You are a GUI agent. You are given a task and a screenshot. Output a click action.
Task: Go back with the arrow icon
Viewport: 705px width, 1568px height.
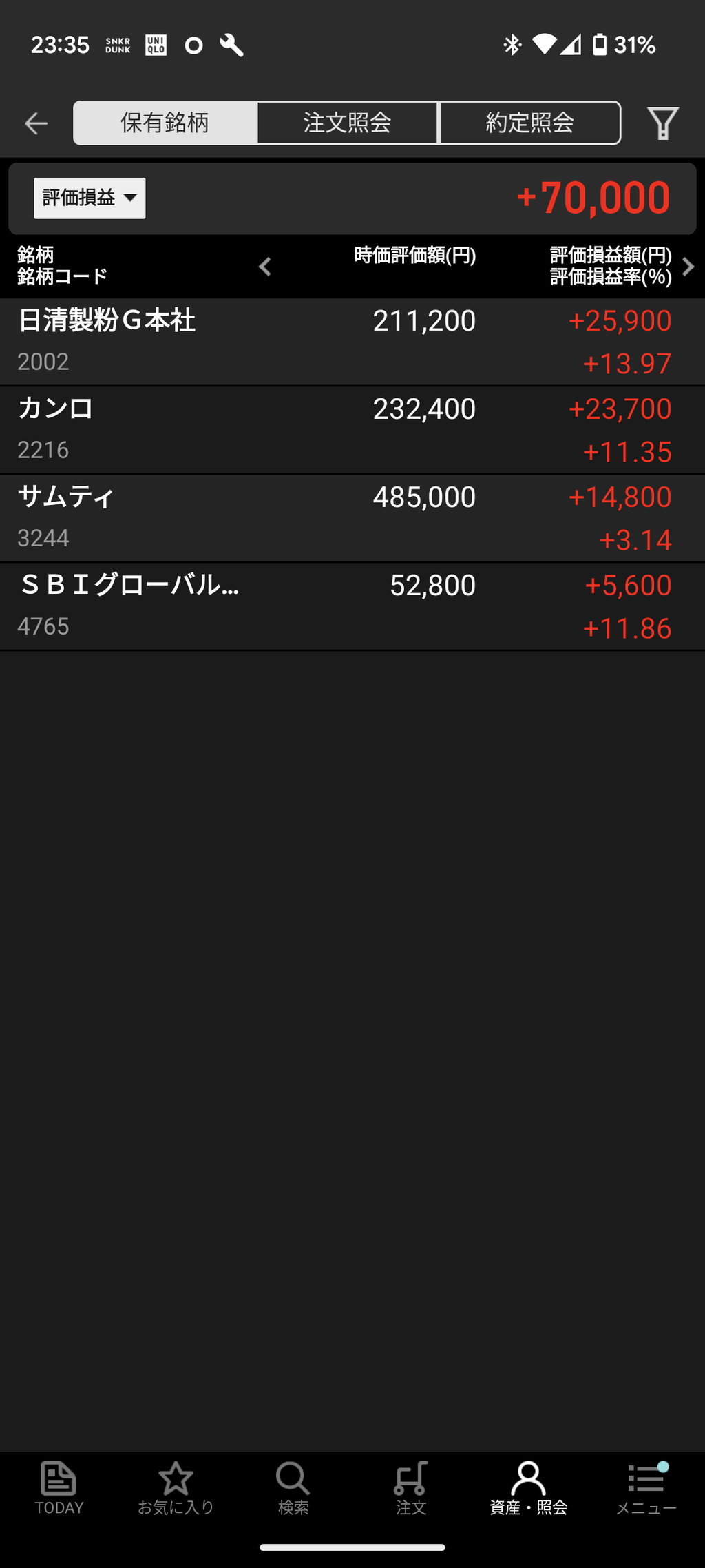36,123
